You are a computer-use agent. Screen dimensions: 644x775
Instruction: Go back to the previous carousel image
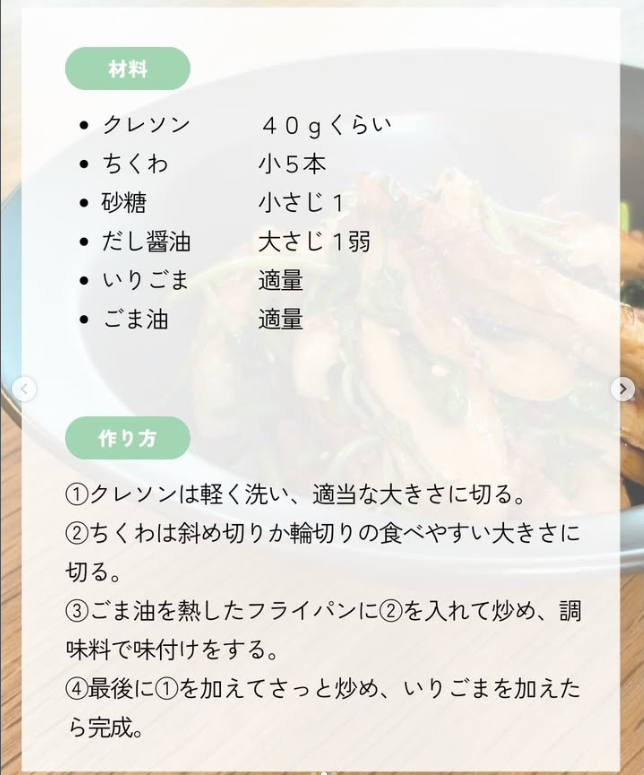24,389
